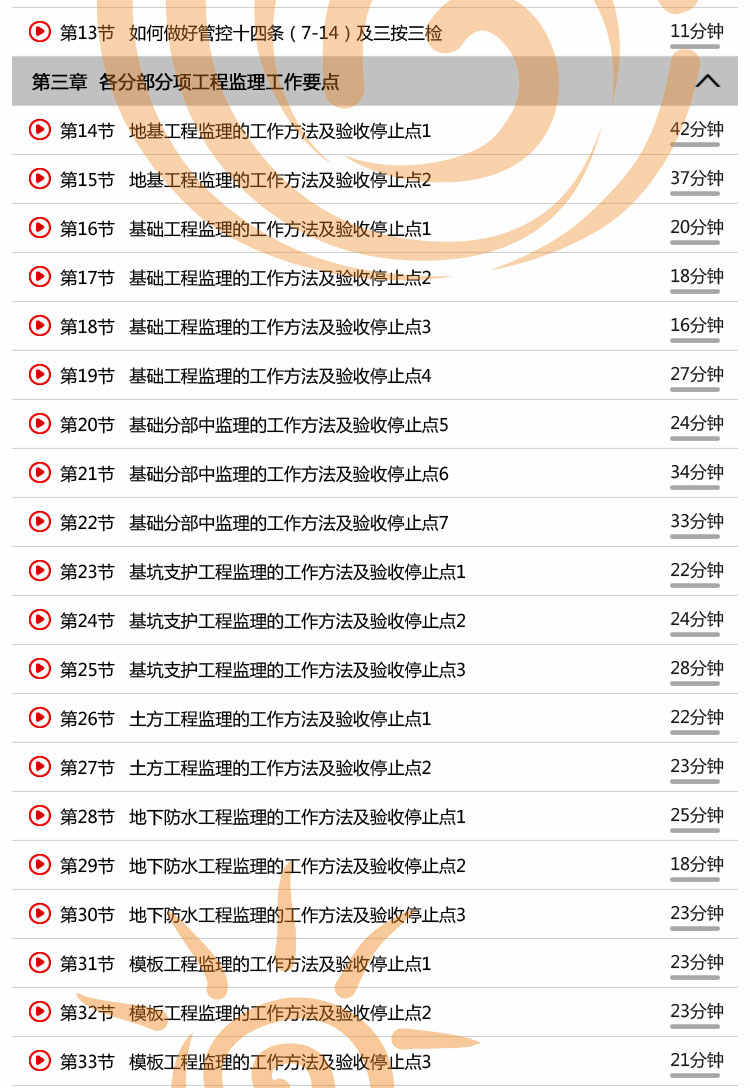Viewport: 750px width, 1088px height.
Task: Play 第14节 地基工程监理 lesson
Action: coord(280,131)
